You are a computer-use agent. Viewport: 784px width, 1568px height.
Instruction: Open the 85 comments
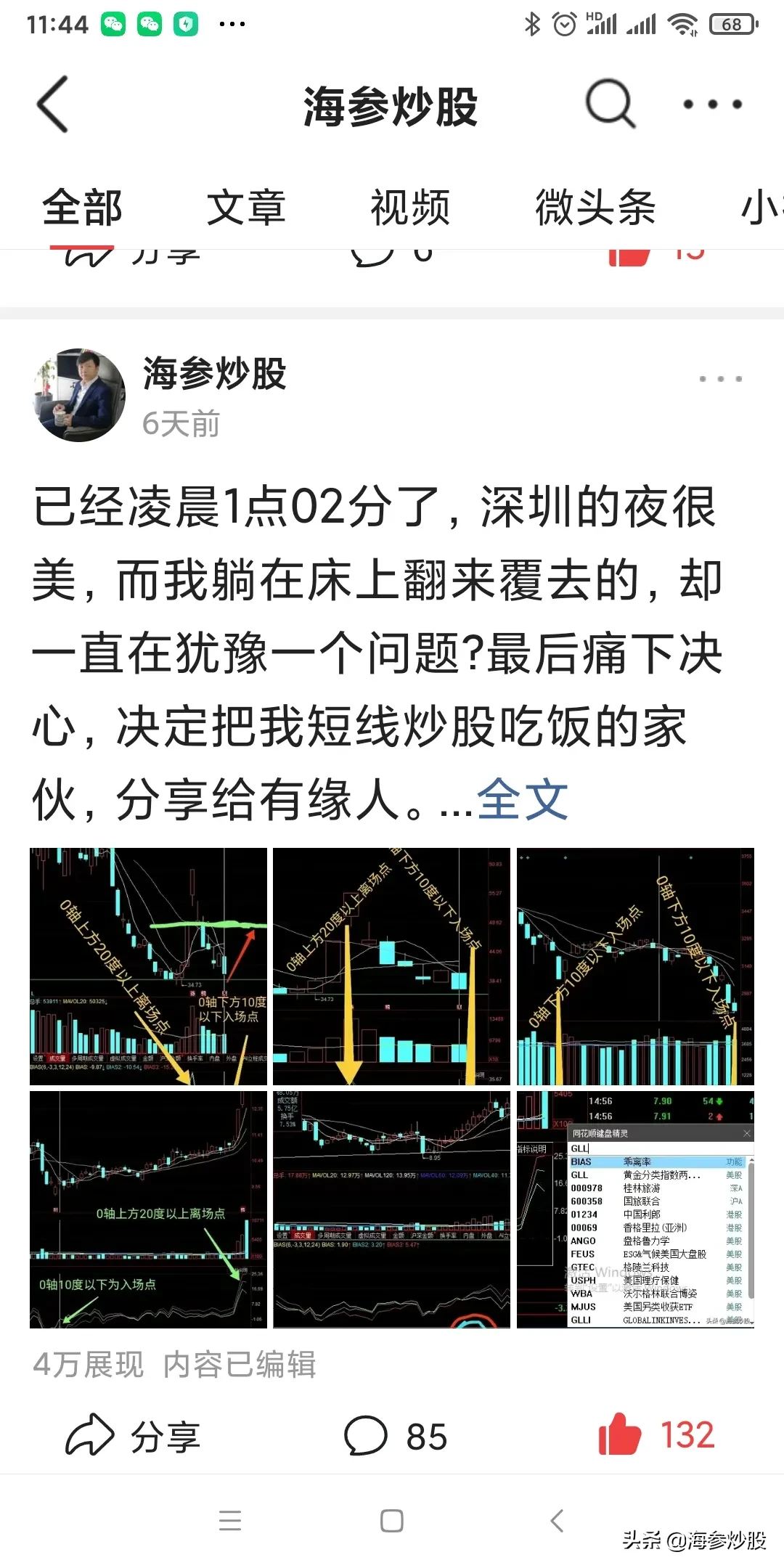click(x=396, y=1437)
